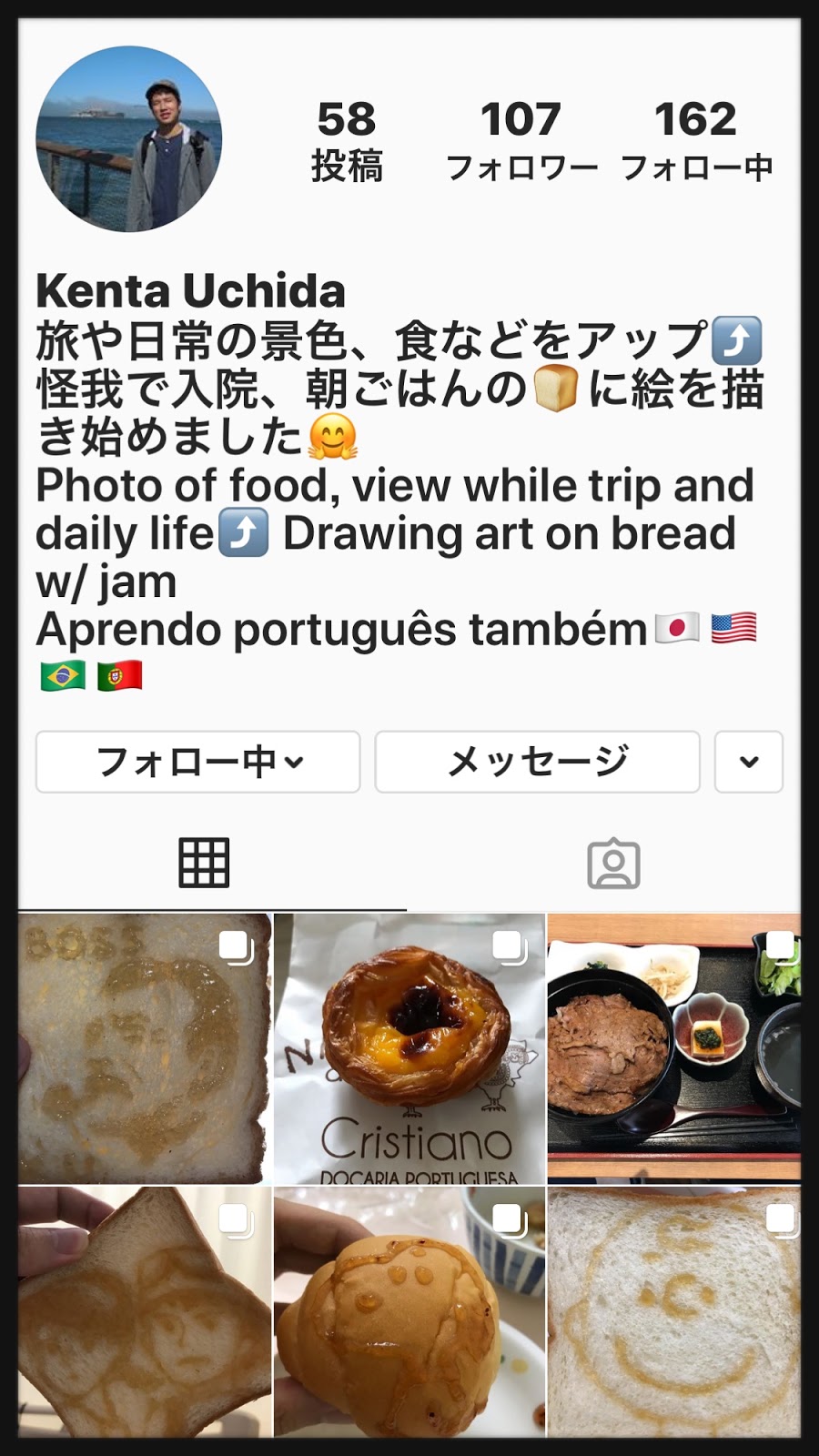Open the bread roll drawing post
Viewport: 819px width, 1456px height.
[409, 1312]
